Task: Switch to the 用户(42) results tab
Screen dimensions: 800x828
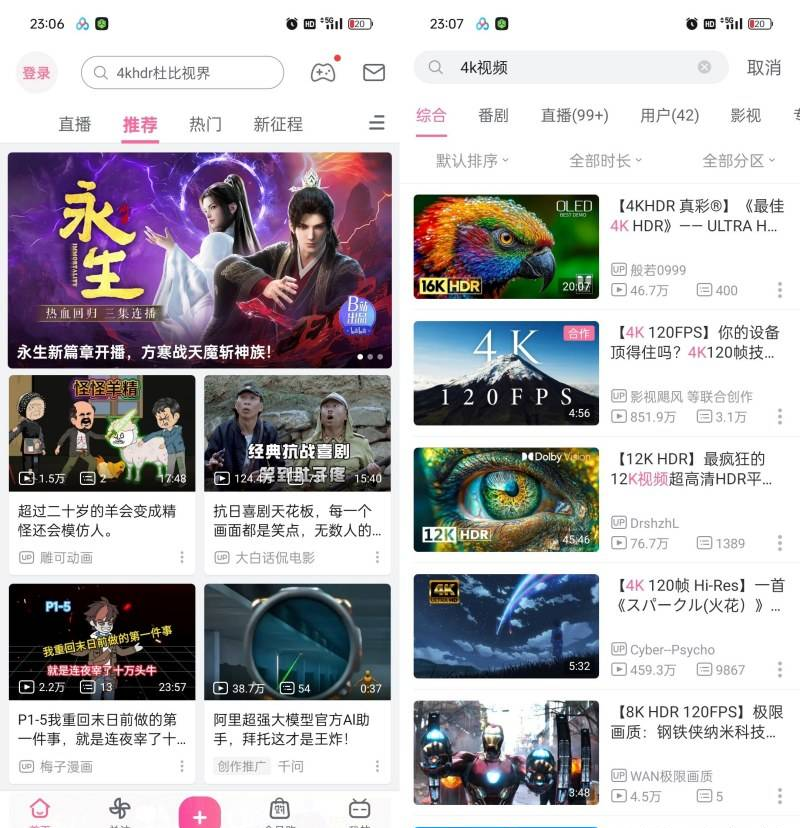Action: [669, 115]
